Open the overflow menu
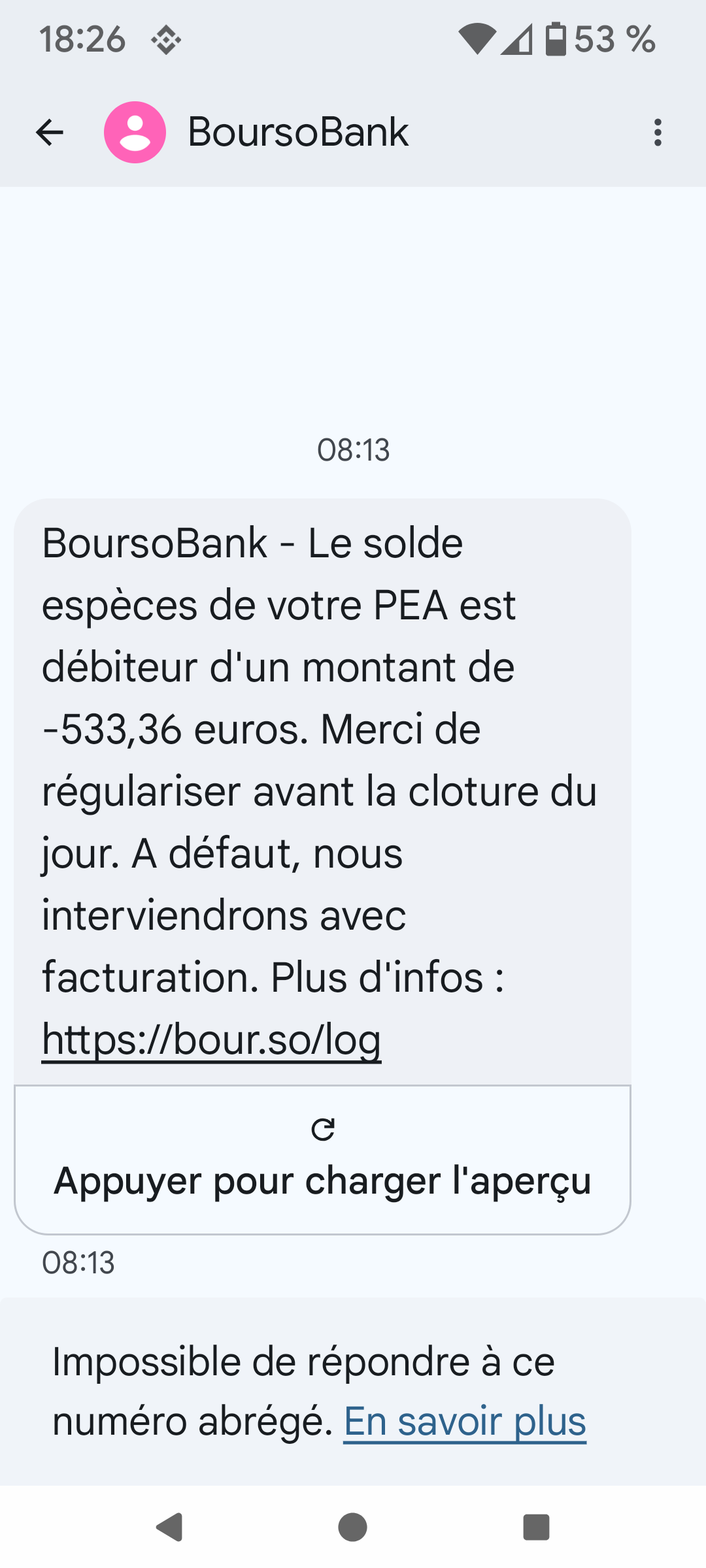 coord(658,133)
